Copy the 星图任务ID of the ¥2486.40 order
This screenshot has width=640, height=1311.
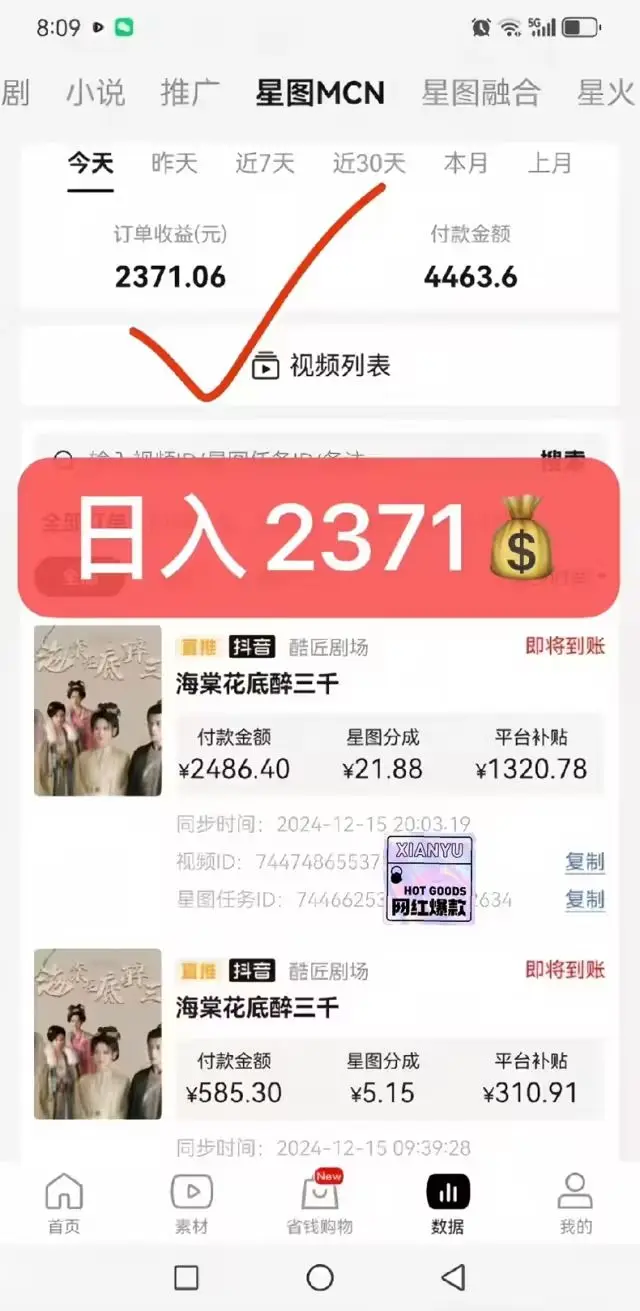[584, 899]
